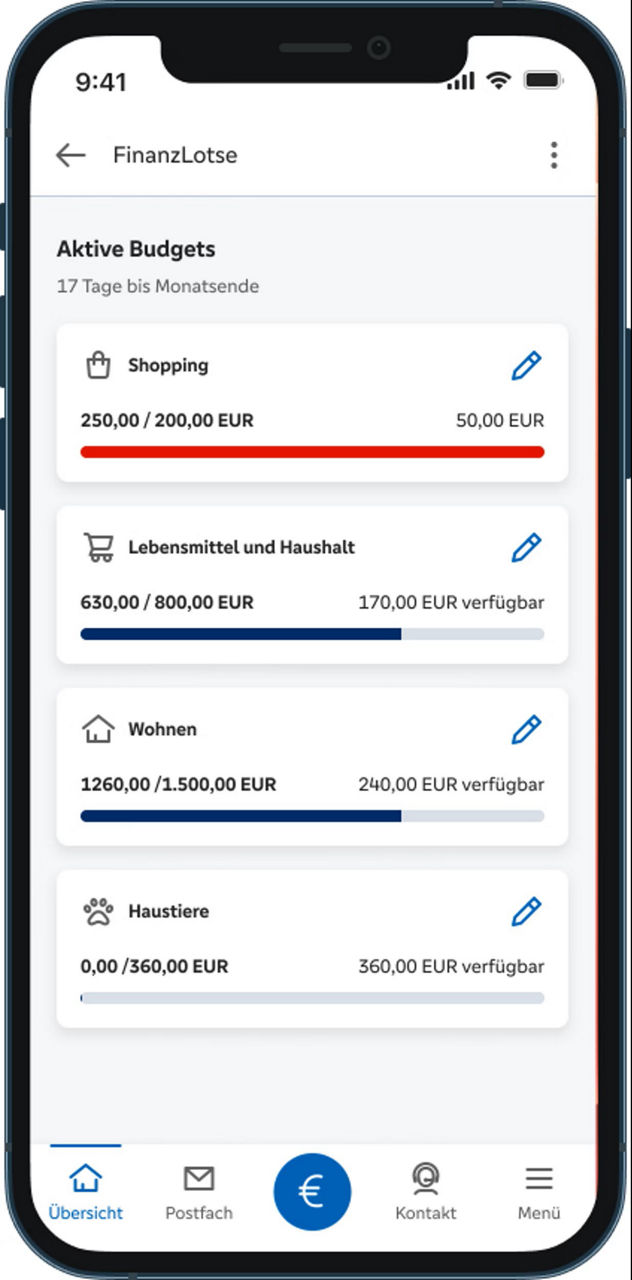Tap the central Euro button
This screenshot has width=632, height=1280.
pos(312,1192)
